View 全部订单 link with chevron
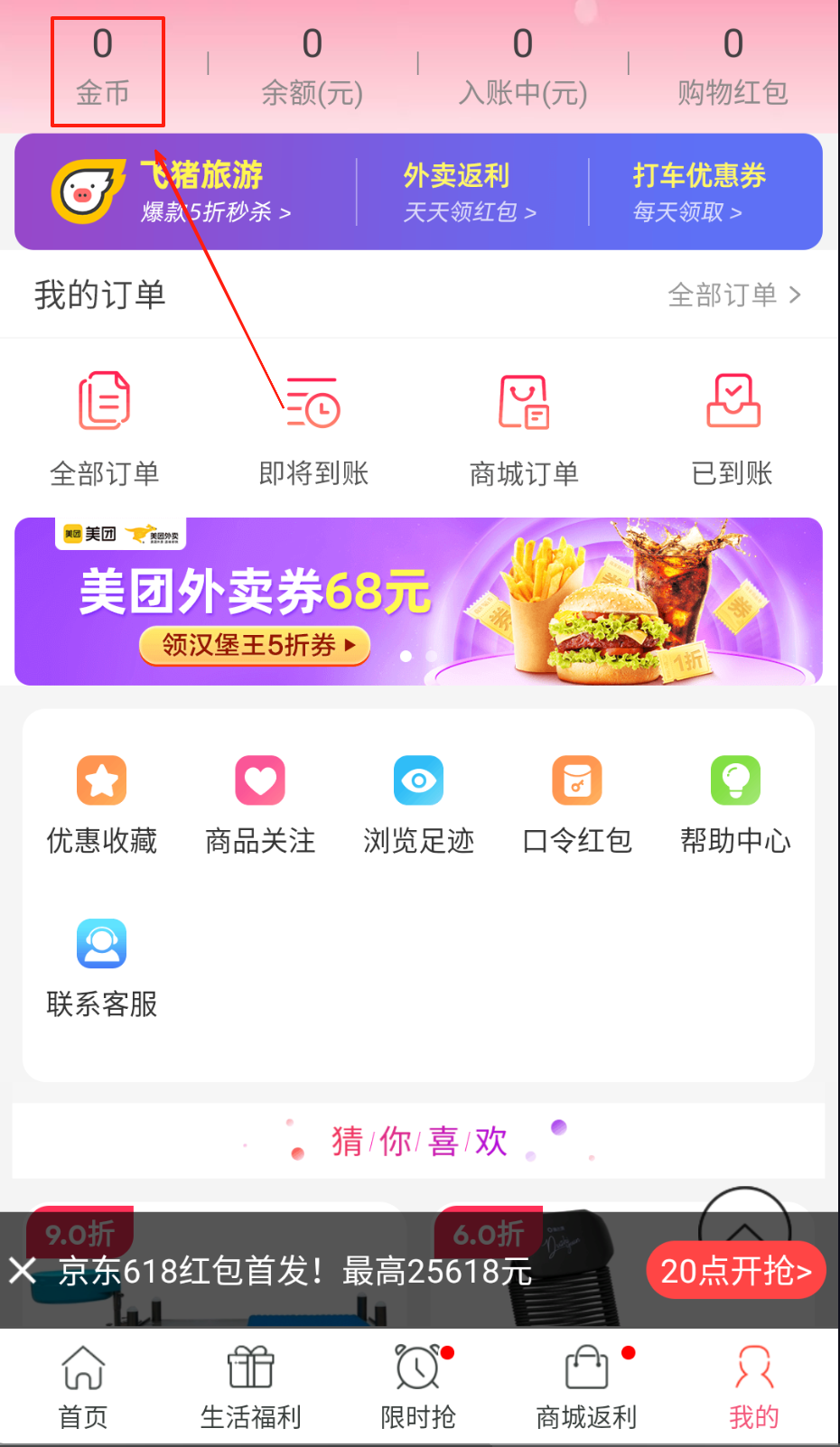This screenshot has width=840, height=1447. (733, 294)
